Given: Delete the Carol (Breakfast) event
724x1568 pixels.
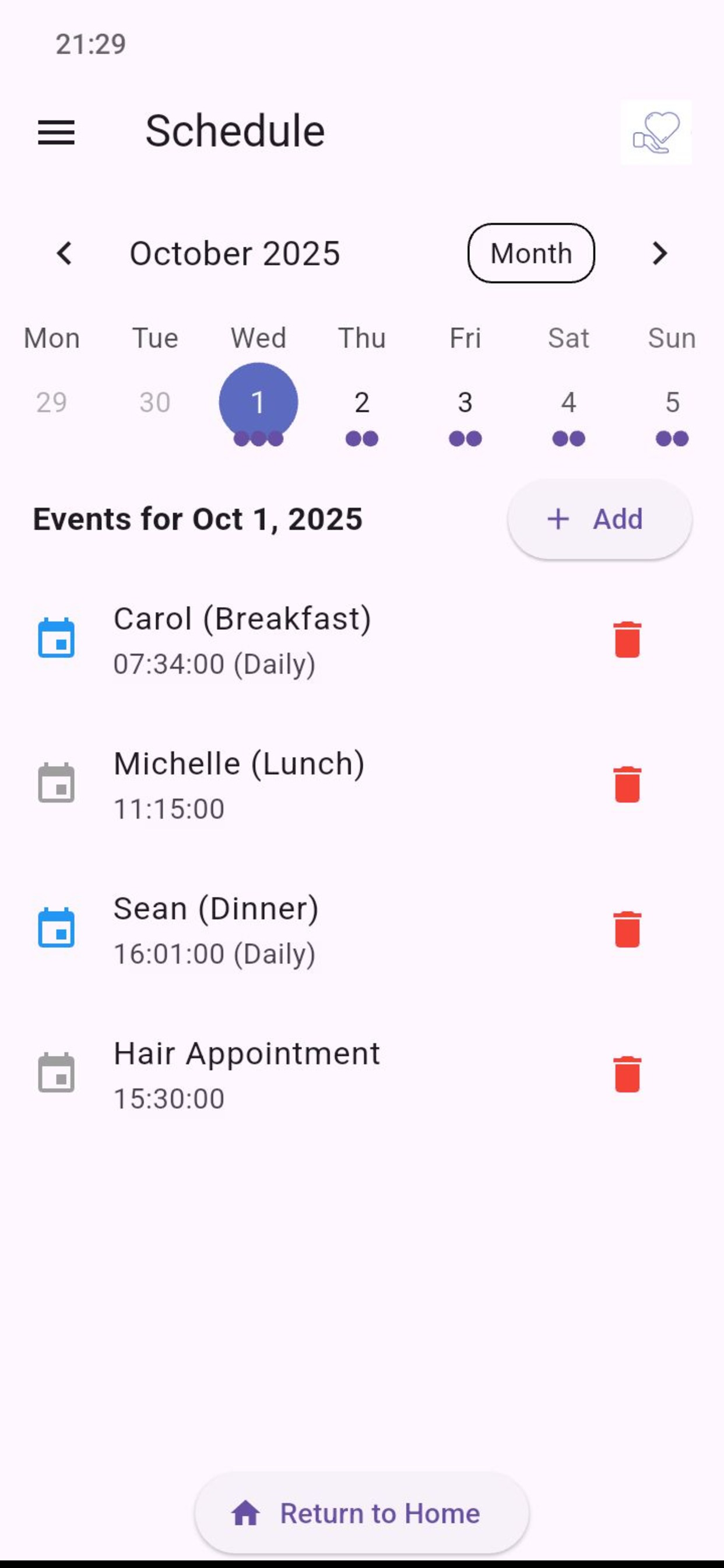Looking at the screenshot, I should 627,639.
